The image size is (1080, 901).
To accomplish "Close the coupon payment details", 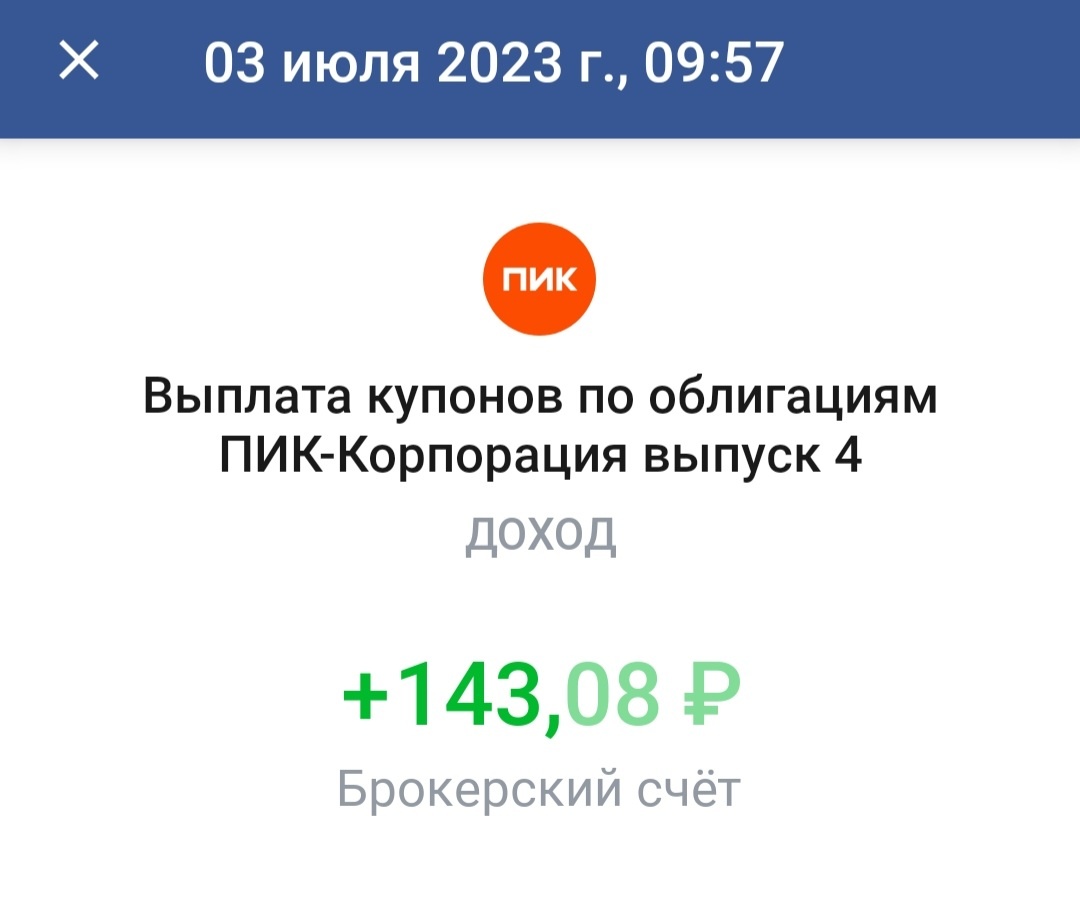I will pyautogui.click(x=79, y=61).
